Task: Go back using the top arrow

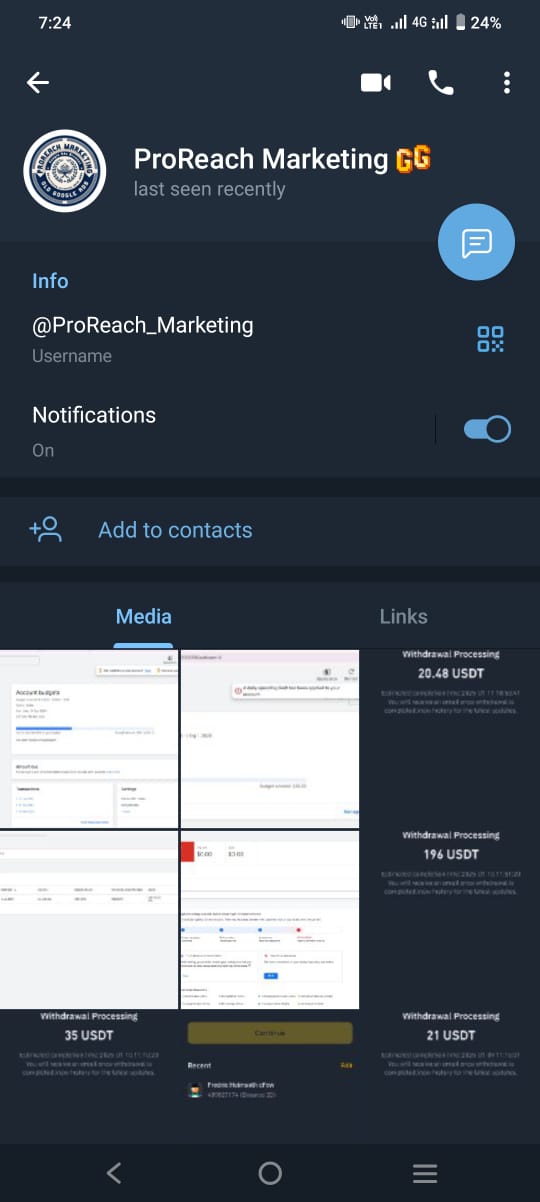Action: tap(38, 83)
